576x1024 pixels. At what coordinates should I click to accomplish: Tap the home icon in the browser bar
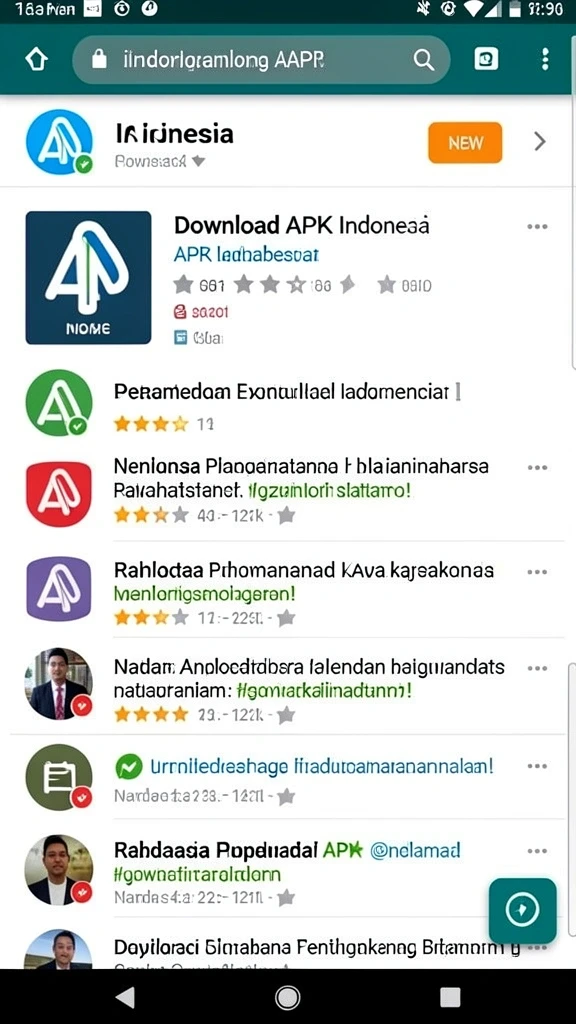[x=37, y=60]
